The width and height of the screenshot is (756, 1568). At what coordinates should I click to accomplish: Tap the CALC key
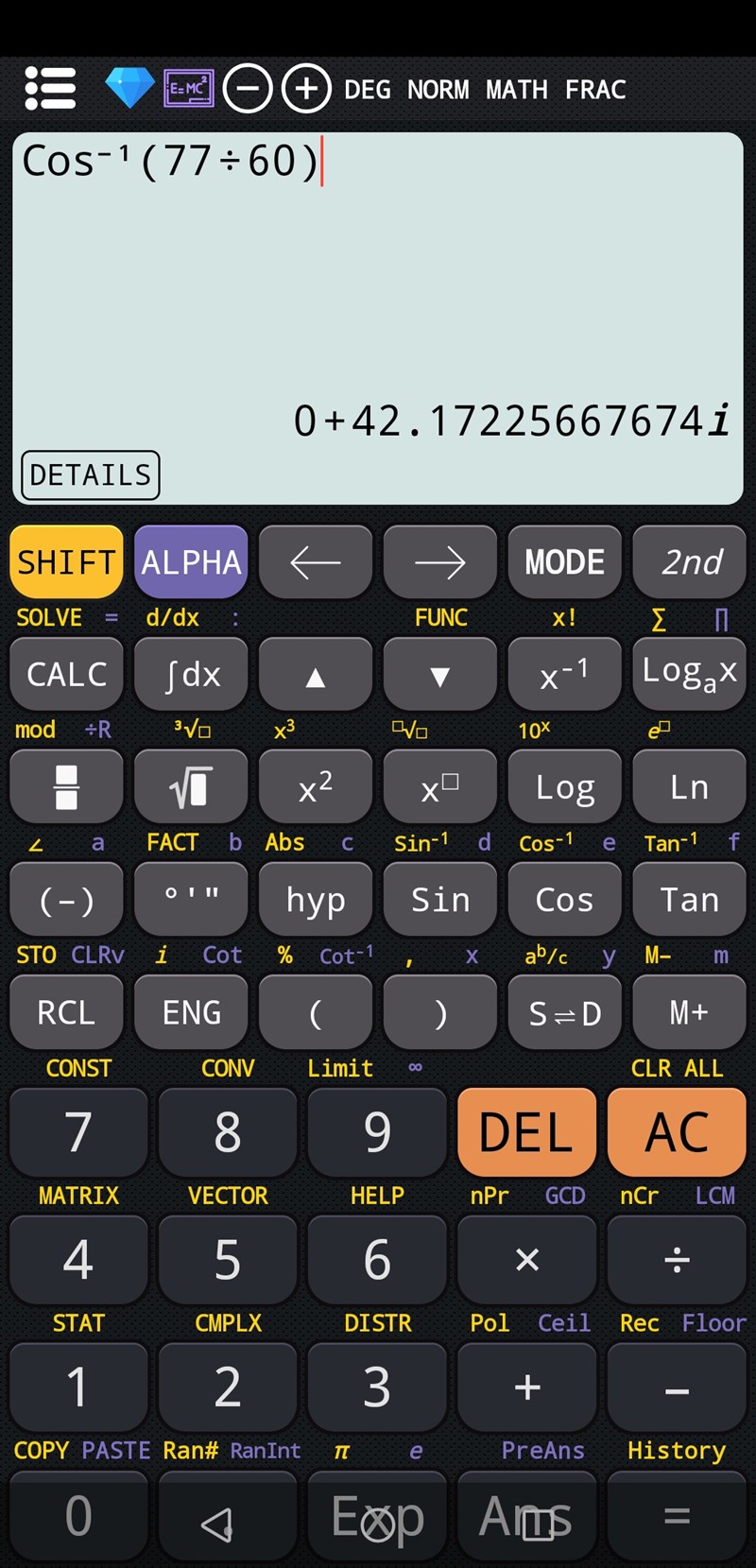click(66, 675)
